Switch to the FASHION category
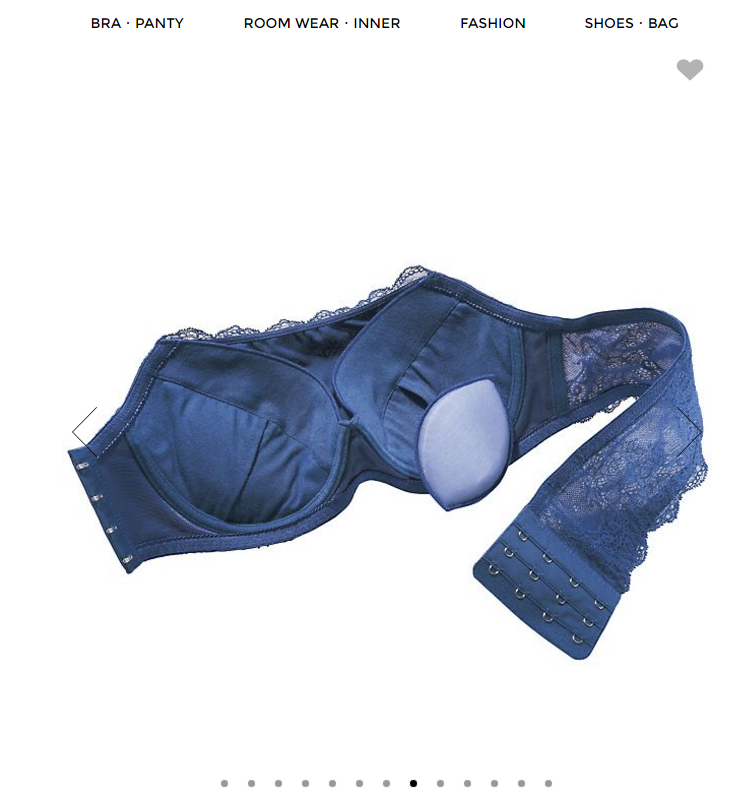This screenshot has width=737, height=795. pos(492,23)
